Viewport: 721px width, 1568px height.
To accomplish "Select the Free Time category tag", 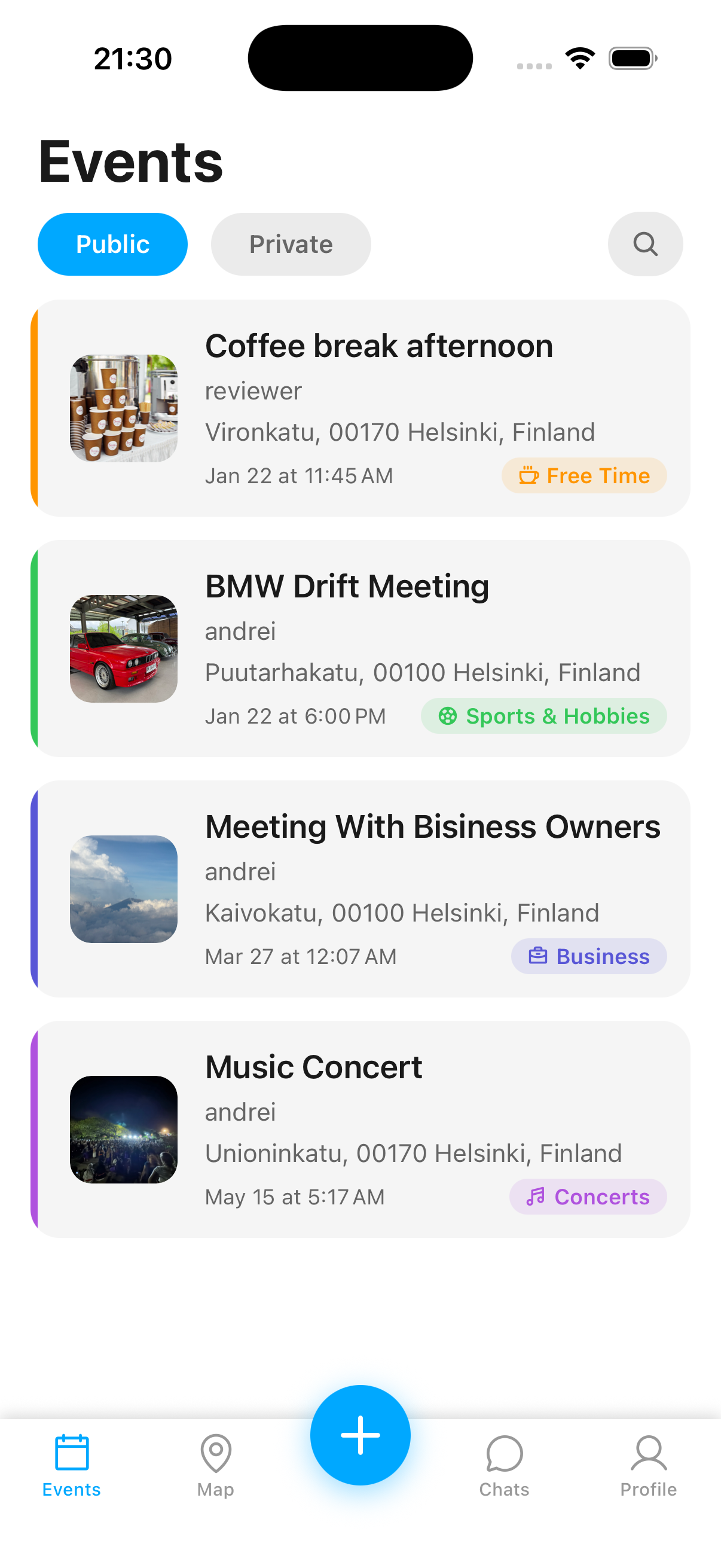I will pos(583,475).
